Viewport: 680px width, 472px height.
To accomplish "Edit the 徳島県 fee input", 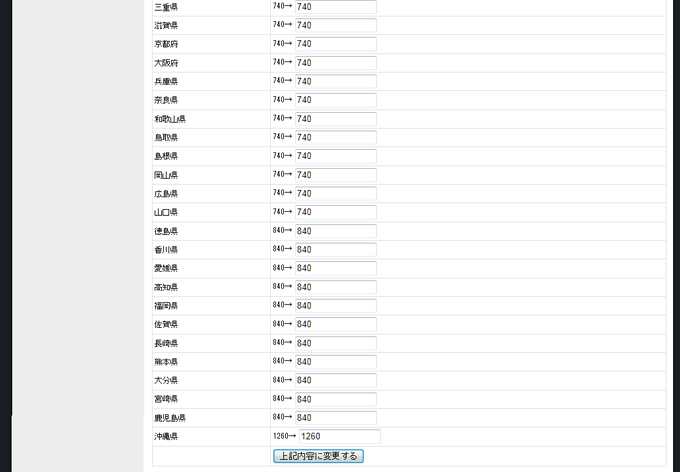I will (x=335, y=231).
